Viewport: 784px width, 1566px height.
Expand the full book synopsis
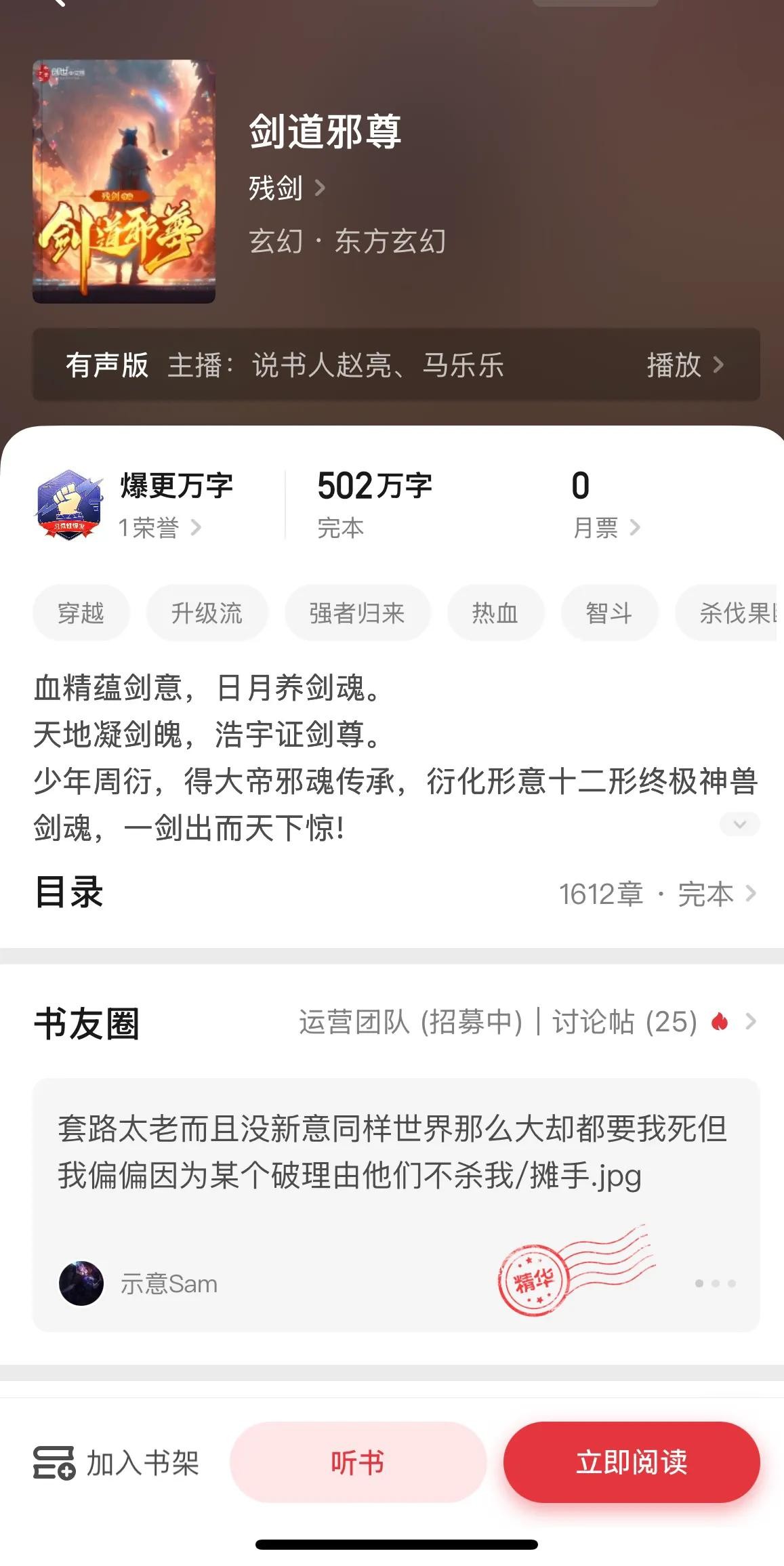point(739,825)
